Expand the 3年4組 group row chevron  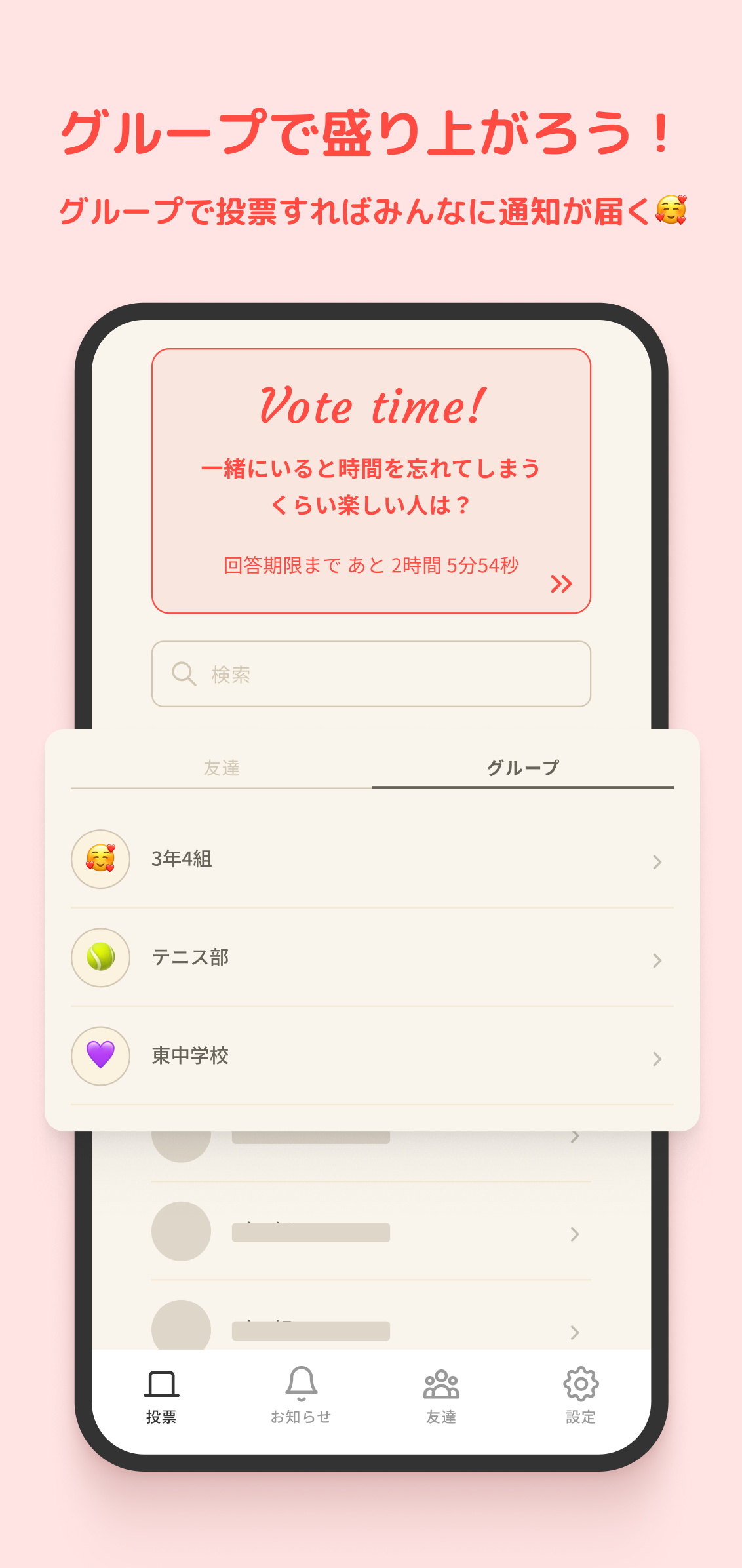pyautogui.click(x=657, y=862)
